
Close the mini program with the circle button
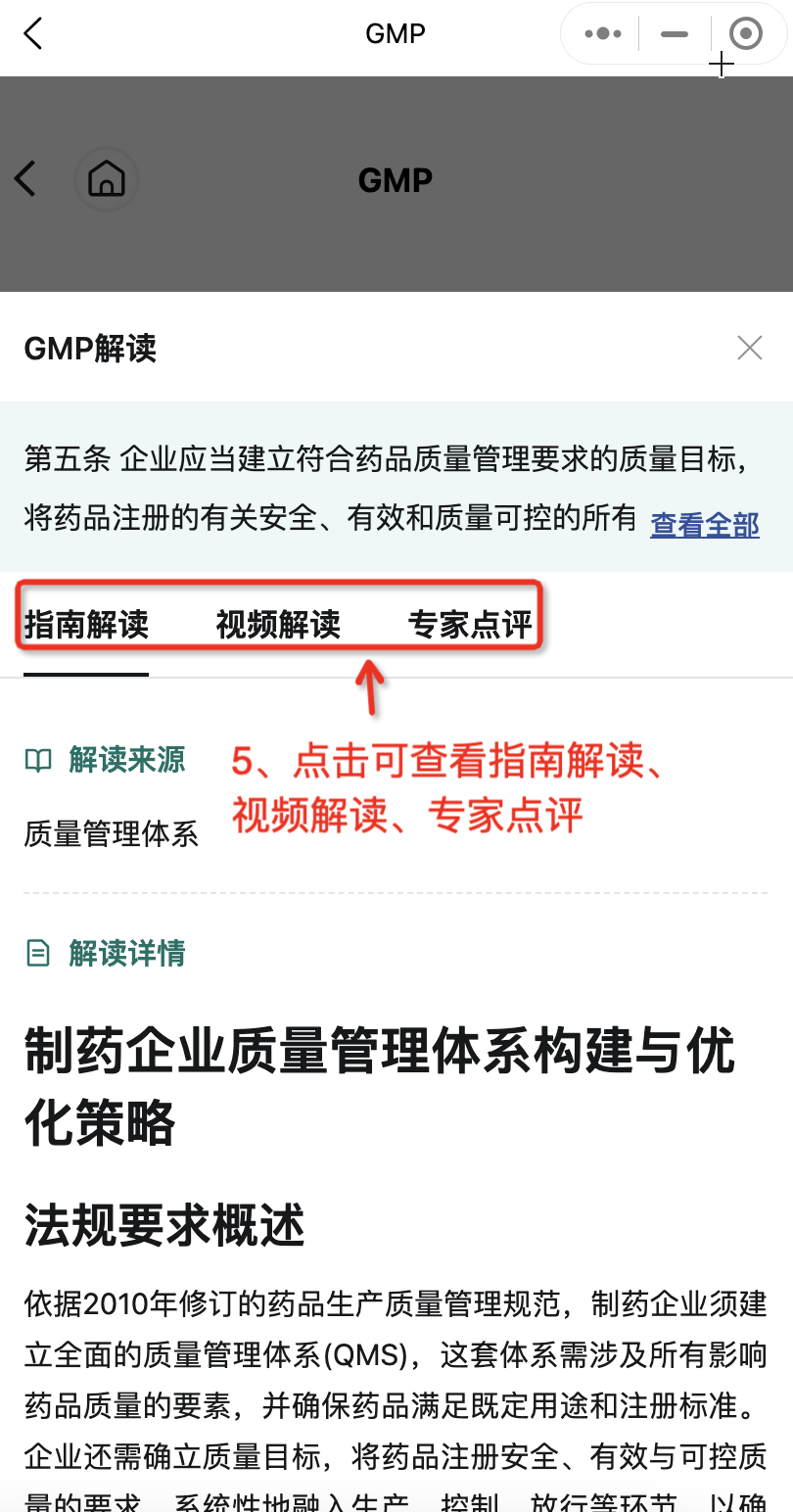pos(746,34)
